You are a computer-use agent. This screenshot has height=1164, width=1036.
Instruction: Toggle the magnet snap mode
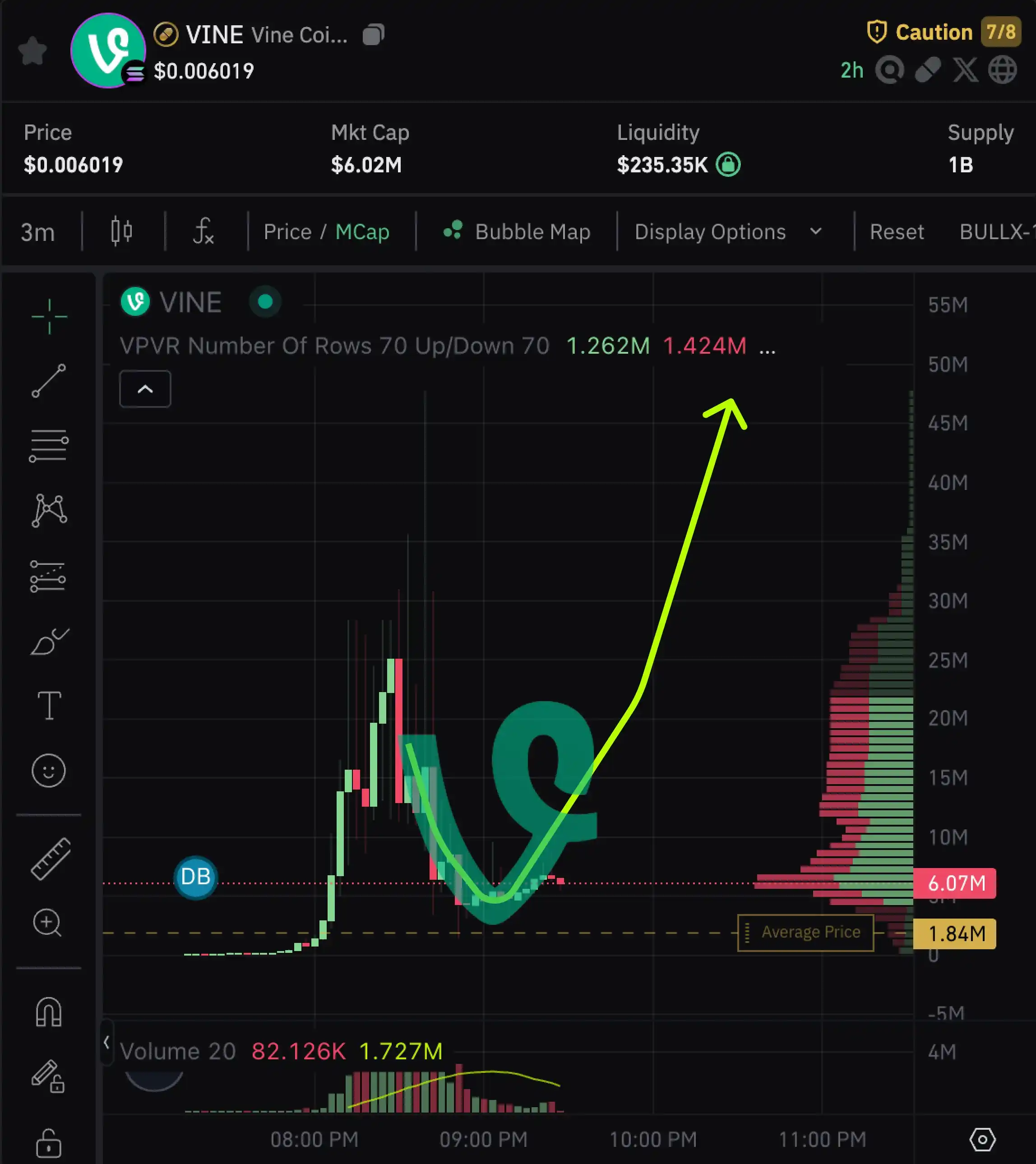pos(49,1012)
